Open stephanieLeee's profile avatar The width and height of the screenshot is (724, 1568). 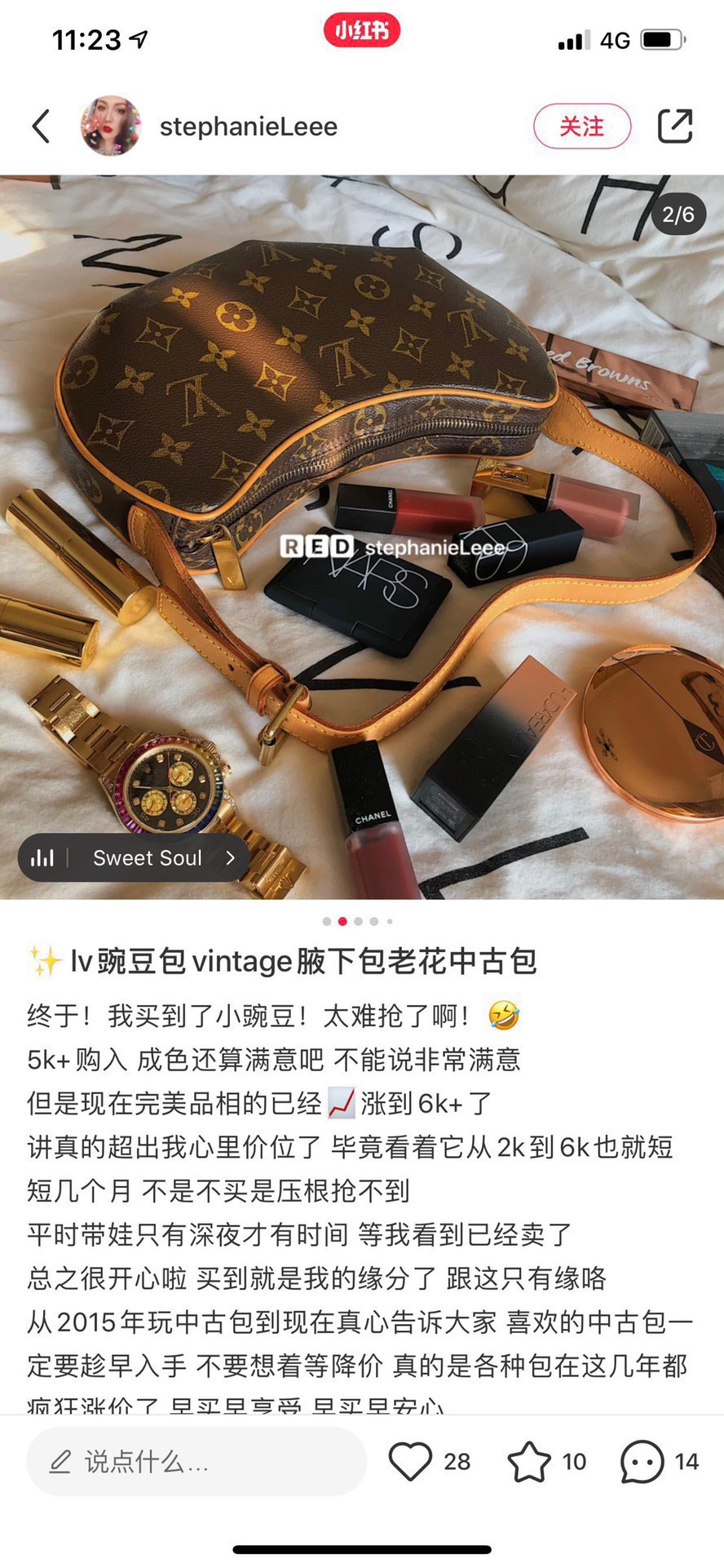[x=111, y=126]
